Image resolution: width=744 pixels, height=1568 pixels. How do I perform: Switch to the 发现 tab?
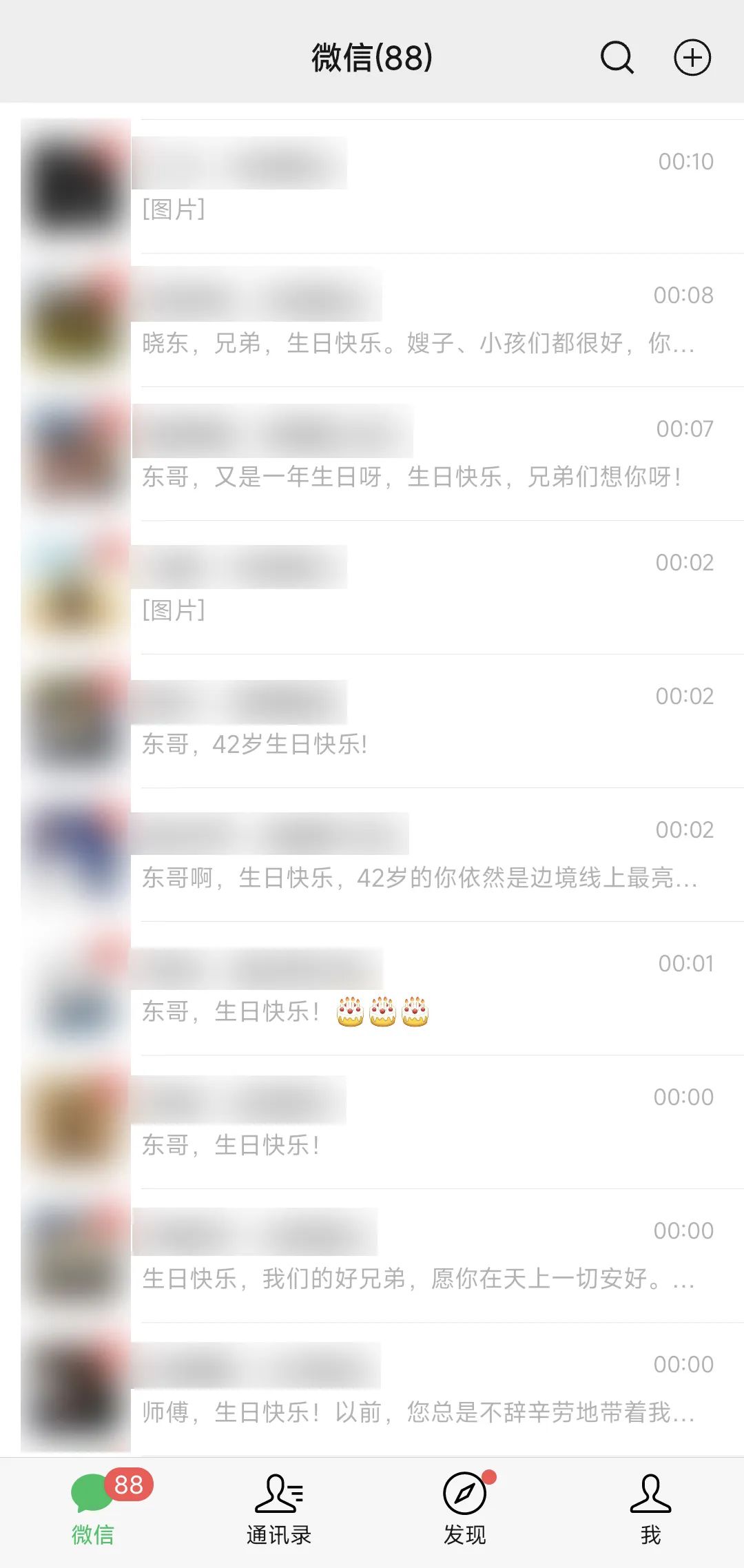tap(465, 1509)
